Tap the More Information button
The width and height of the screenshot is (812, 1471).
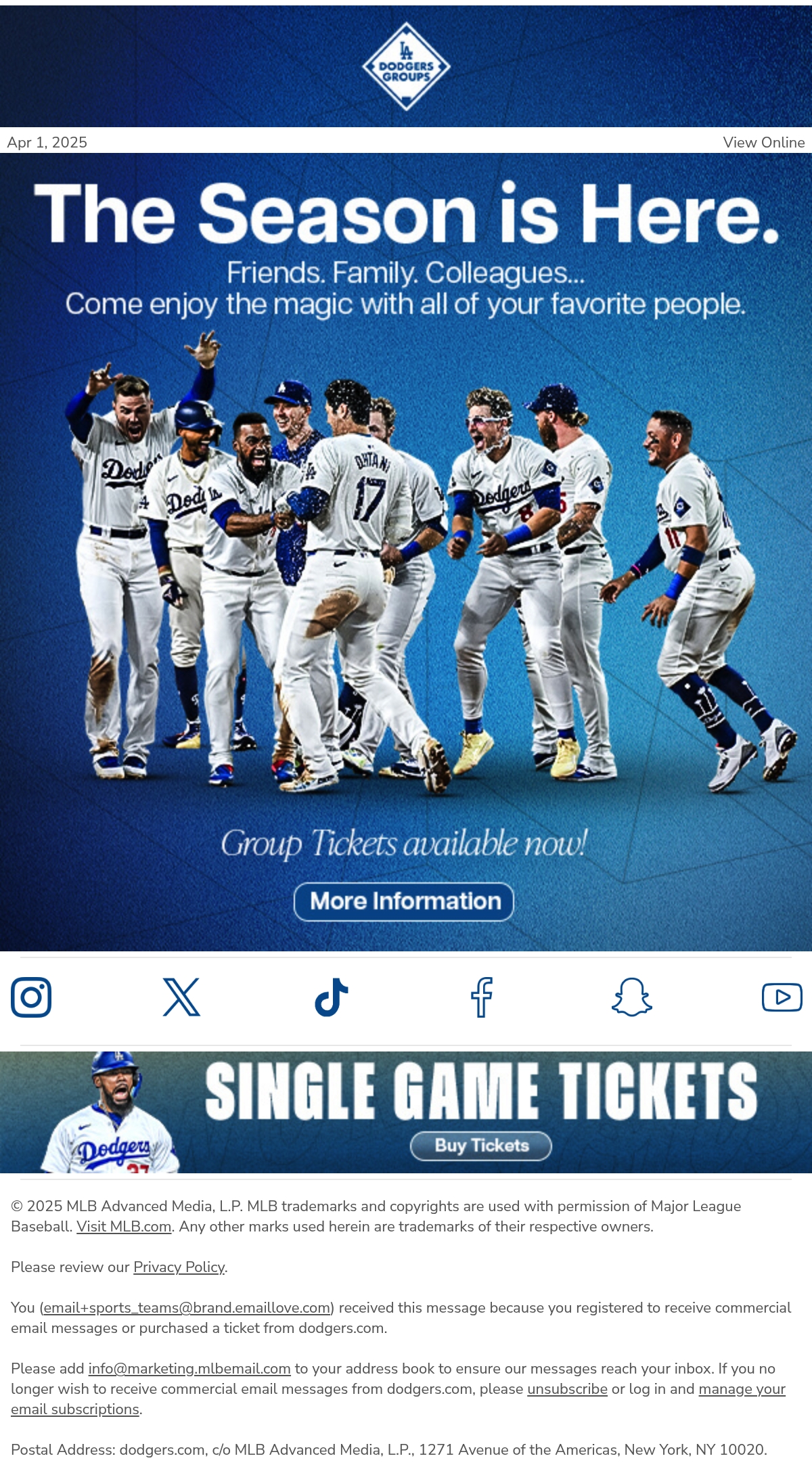(404, 901)
